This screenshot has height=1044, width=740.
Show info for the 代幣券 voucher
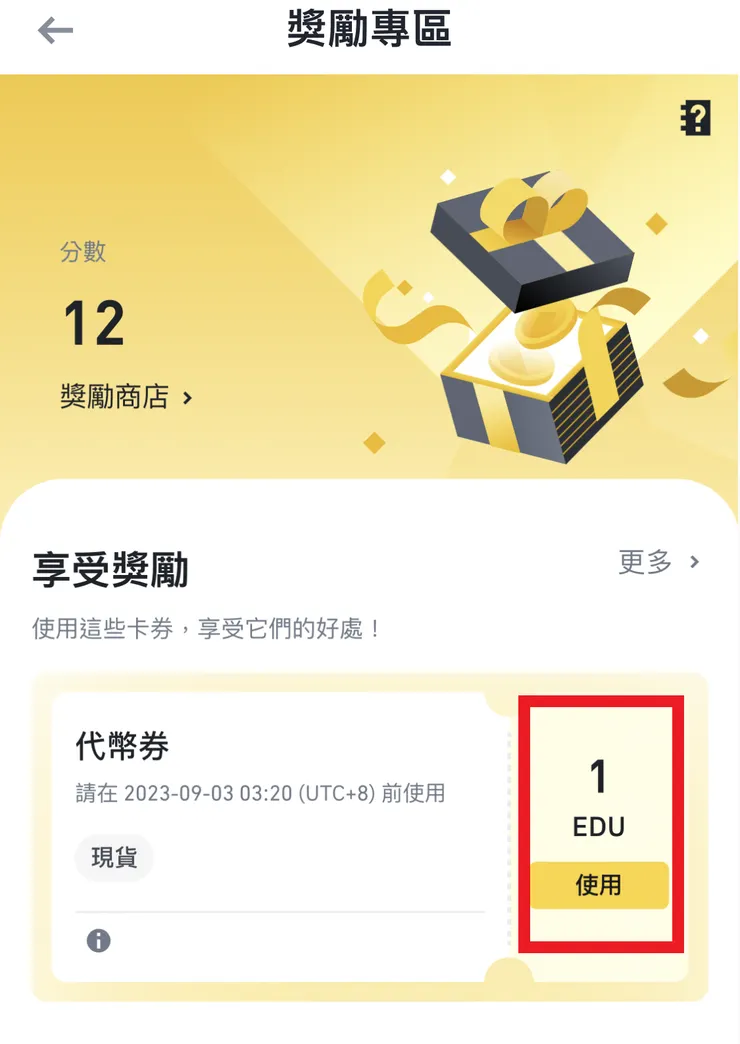tap(98, 941)
